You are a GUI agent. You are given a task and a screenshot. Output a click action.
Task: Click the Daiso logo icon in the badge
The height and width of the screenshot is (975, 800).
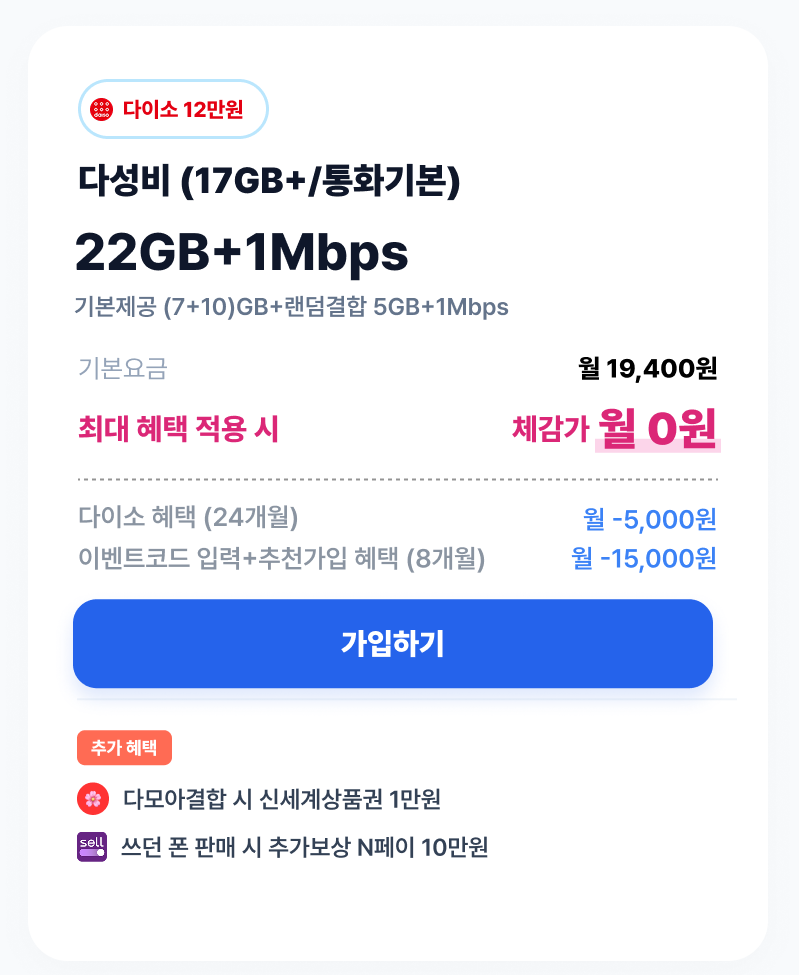coord(100,109)
